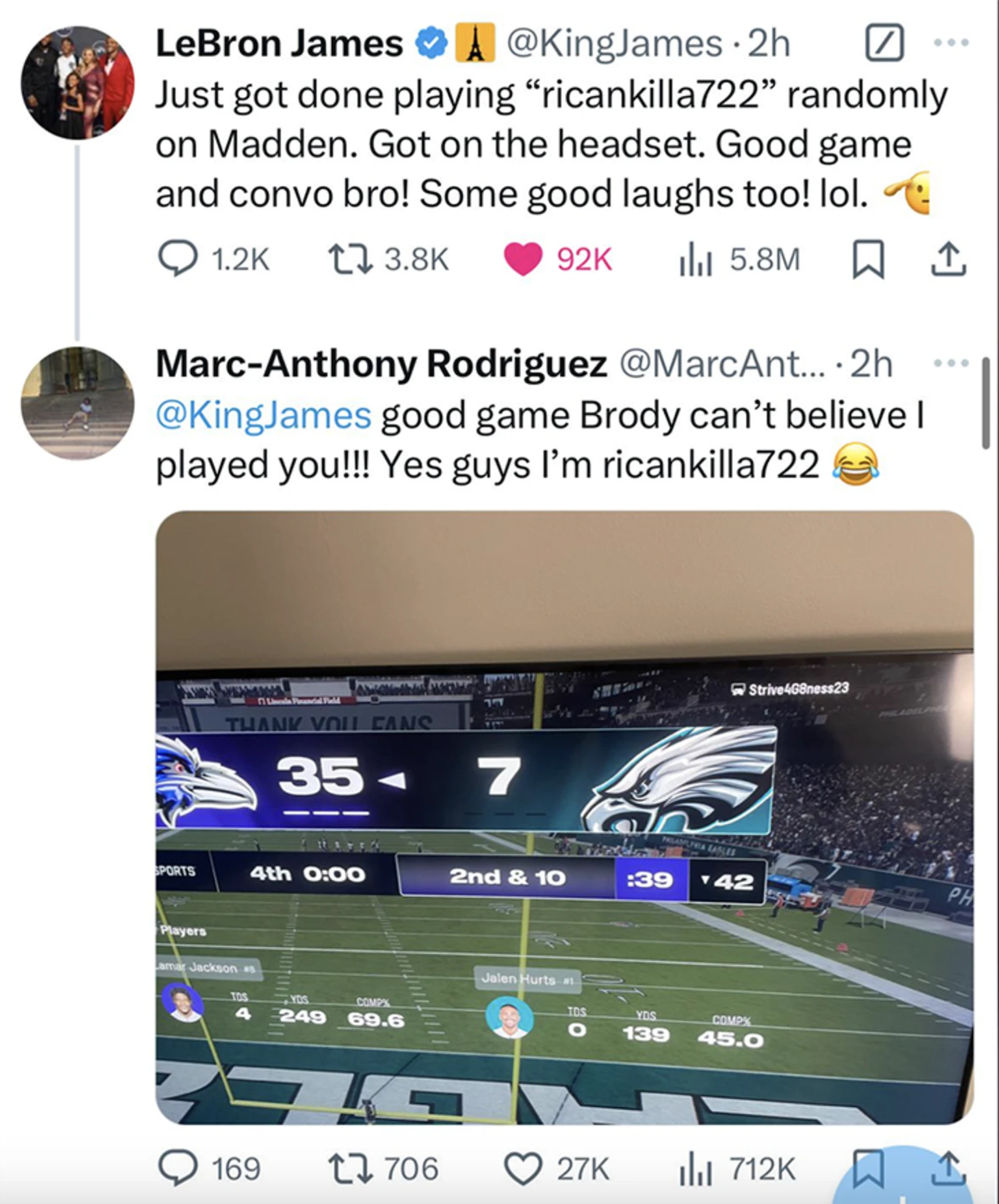Viewport: 999px width, 1204px height.
Task: Like Marc-Anthony Rodriguez's reply
Action: click(x=523, y=1168)
